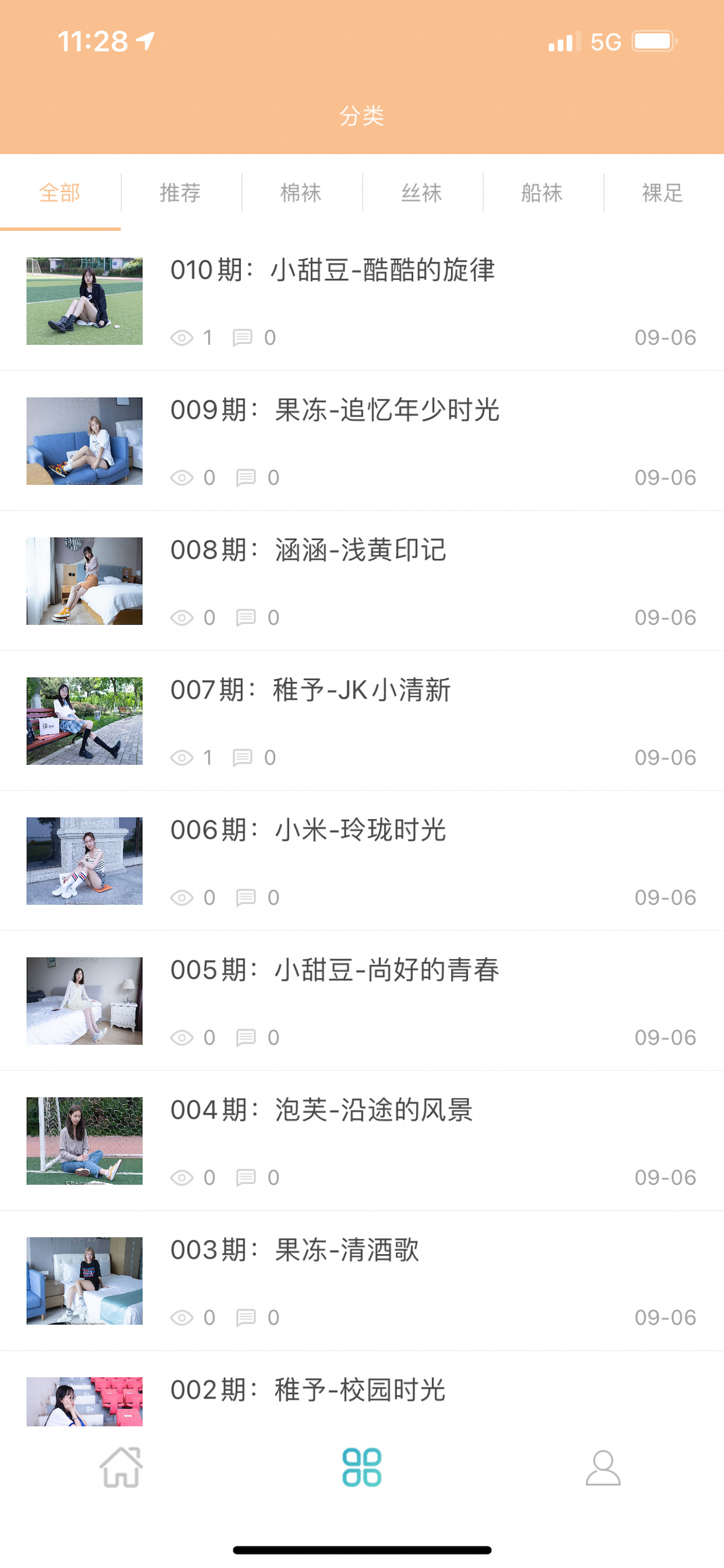View 005期 小甜豆-尚好的青春
This screenshot has height=1568, width=724.
pyautogui.click(x=362, y=1002)
